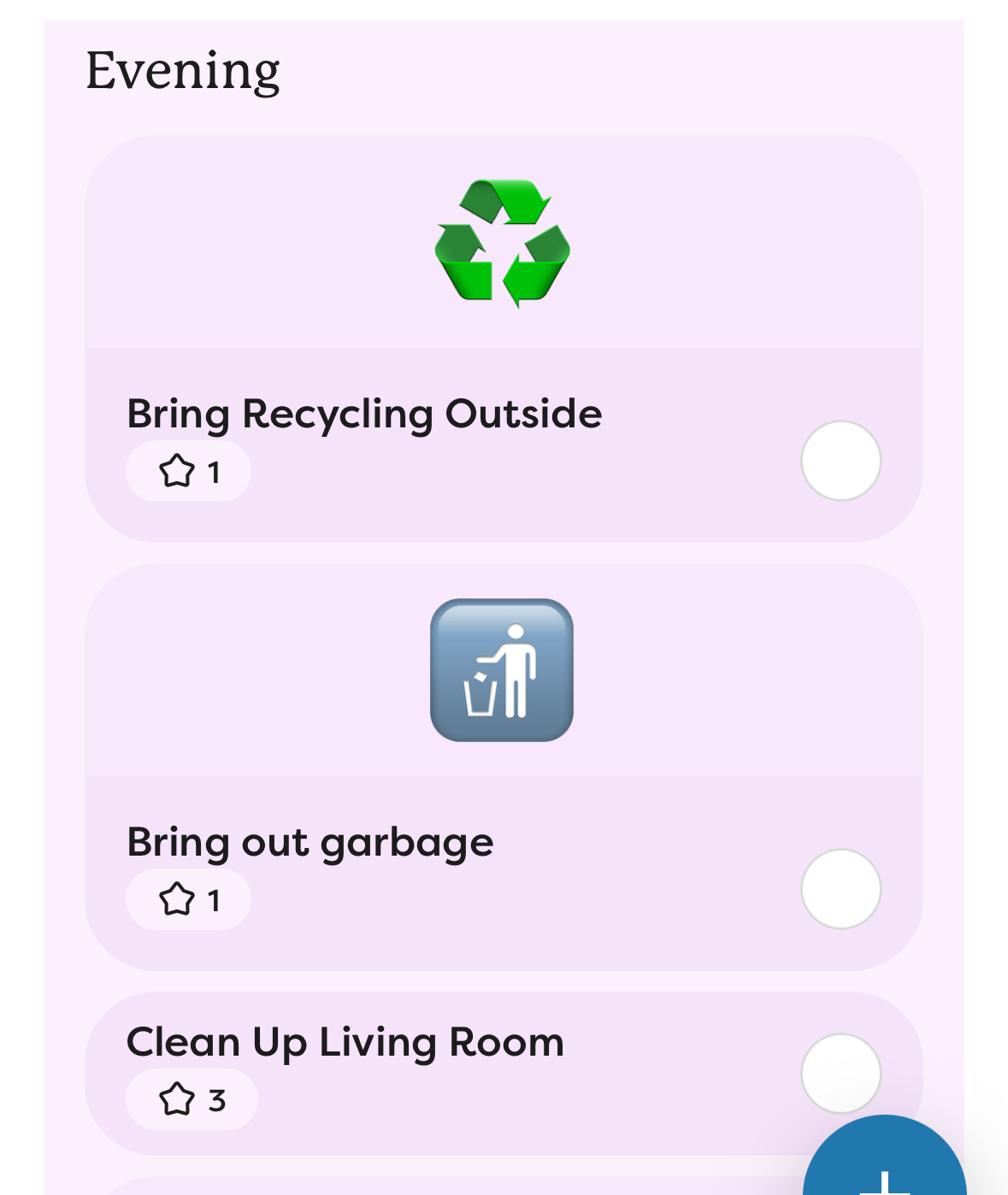Check off Bring out garbage

coord(840,889)
